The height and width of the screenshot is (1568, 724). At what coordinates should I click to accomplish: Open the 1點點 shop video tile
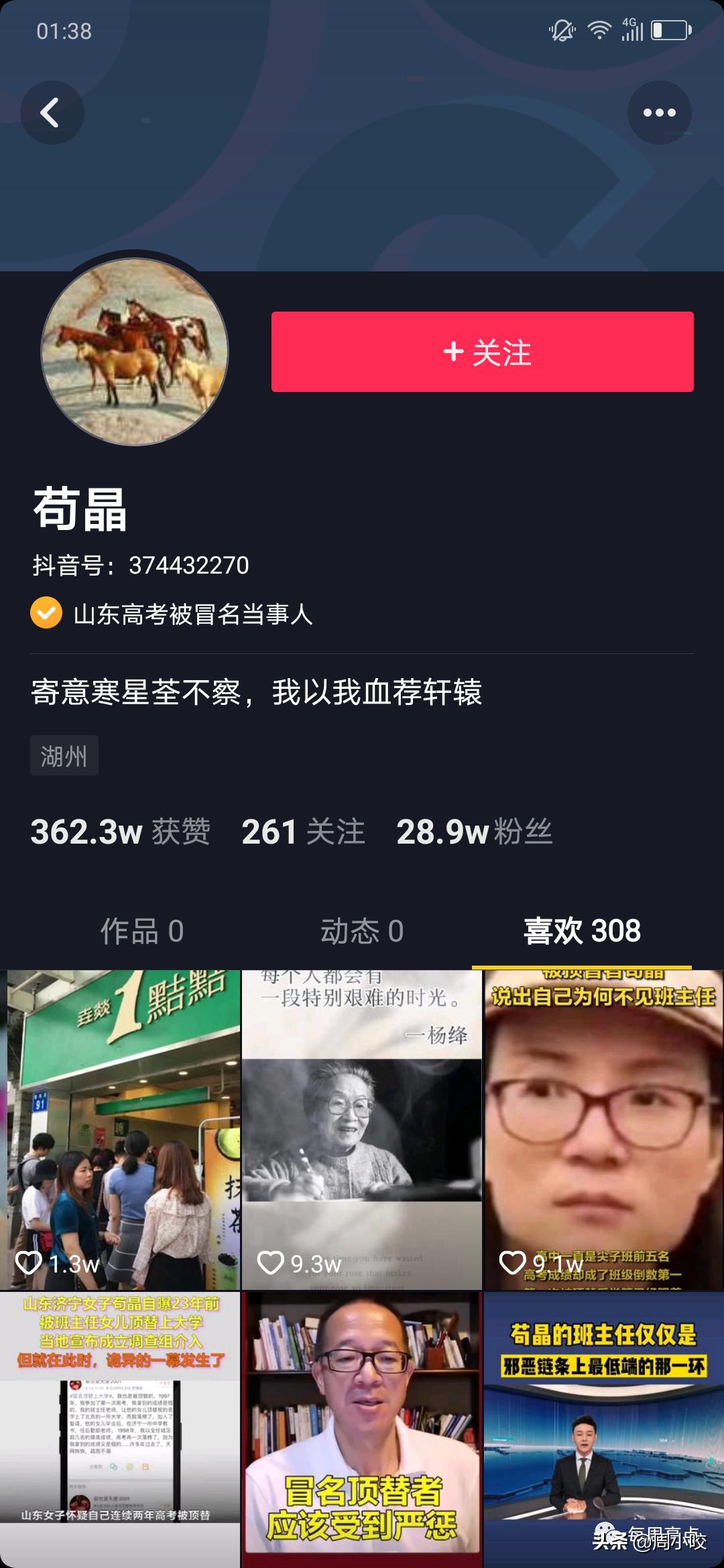(x=120, y=1130)
